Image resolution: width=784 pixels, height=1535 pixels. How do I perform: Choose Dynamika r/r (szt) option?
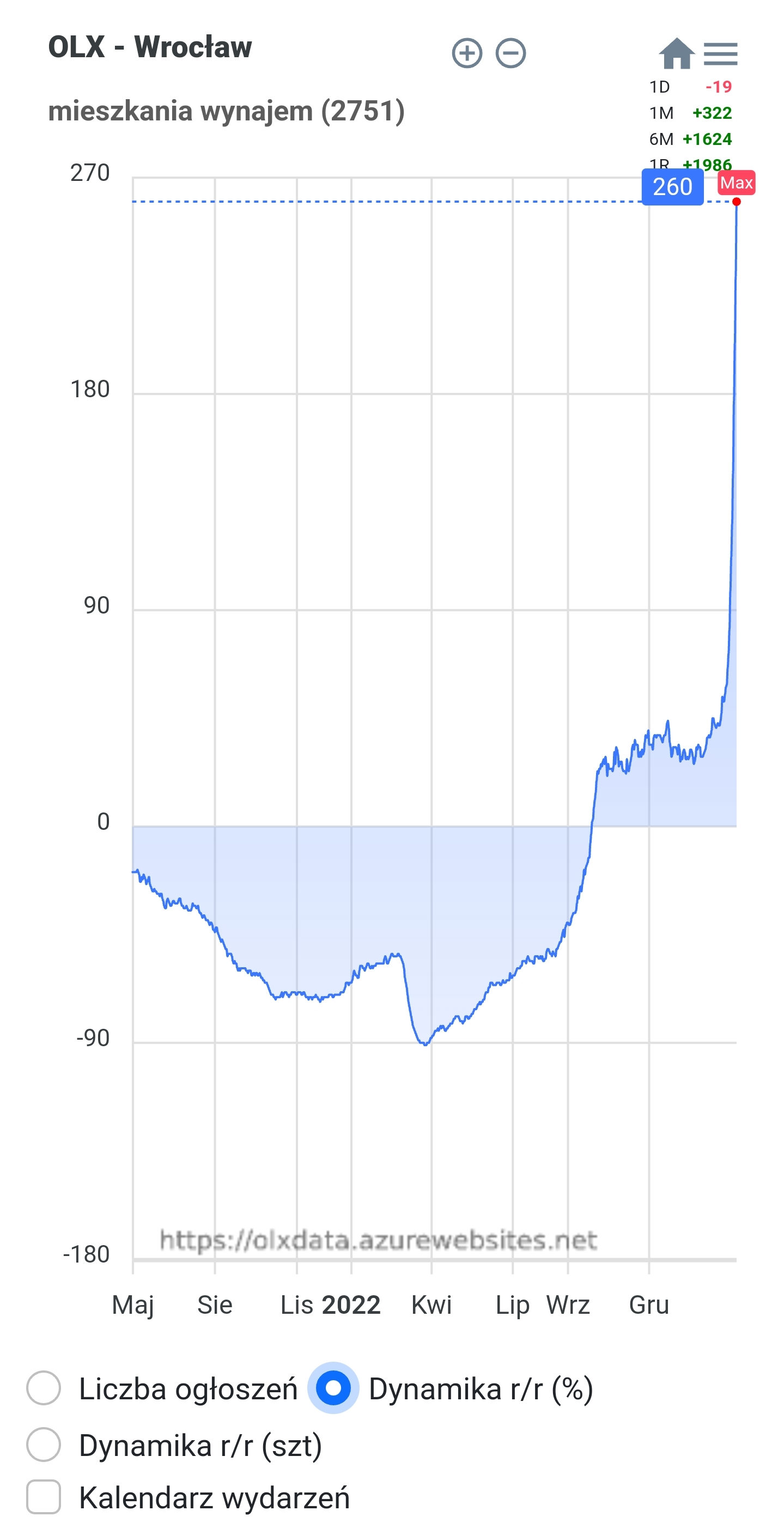(x=44, y=1445)
